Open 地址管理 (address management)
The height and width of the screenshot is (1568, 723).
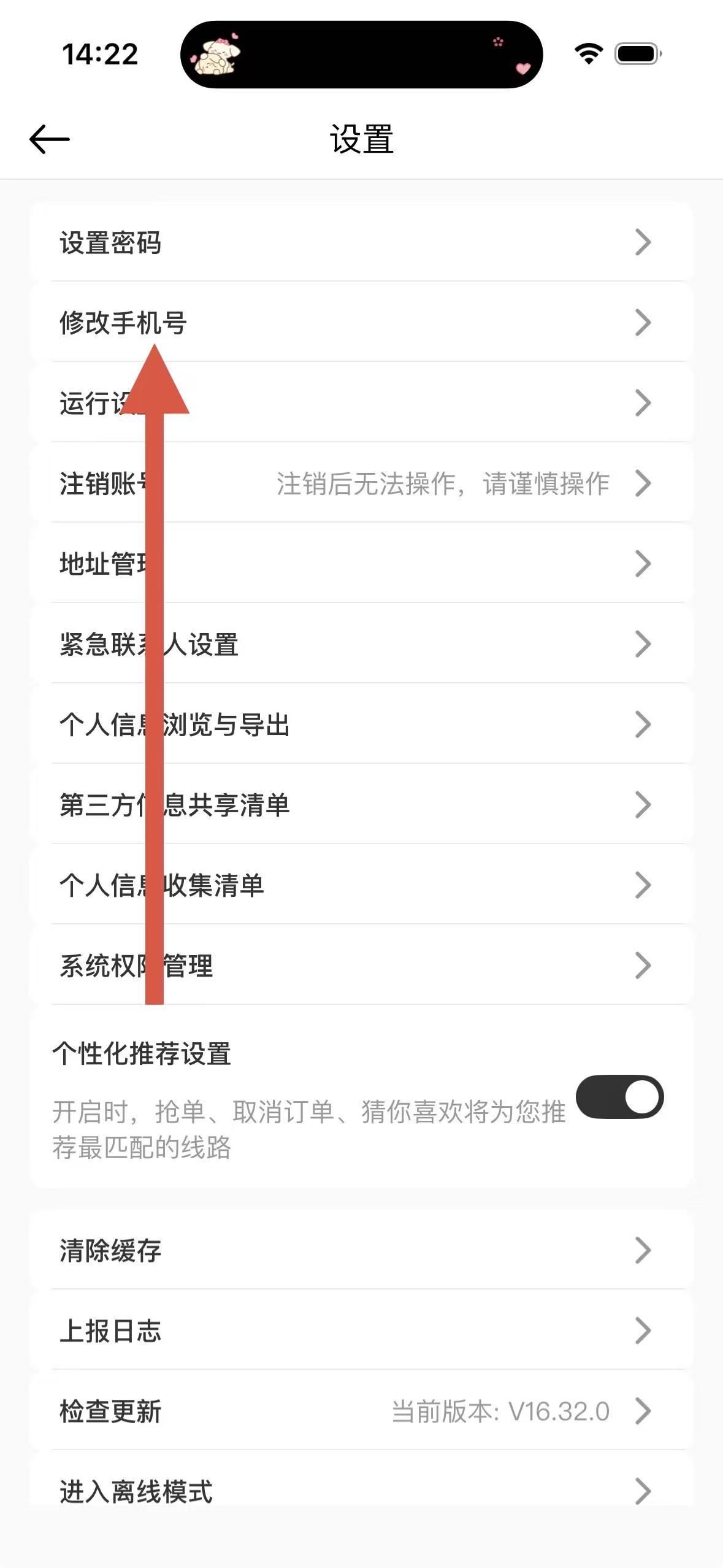point(361,564)
